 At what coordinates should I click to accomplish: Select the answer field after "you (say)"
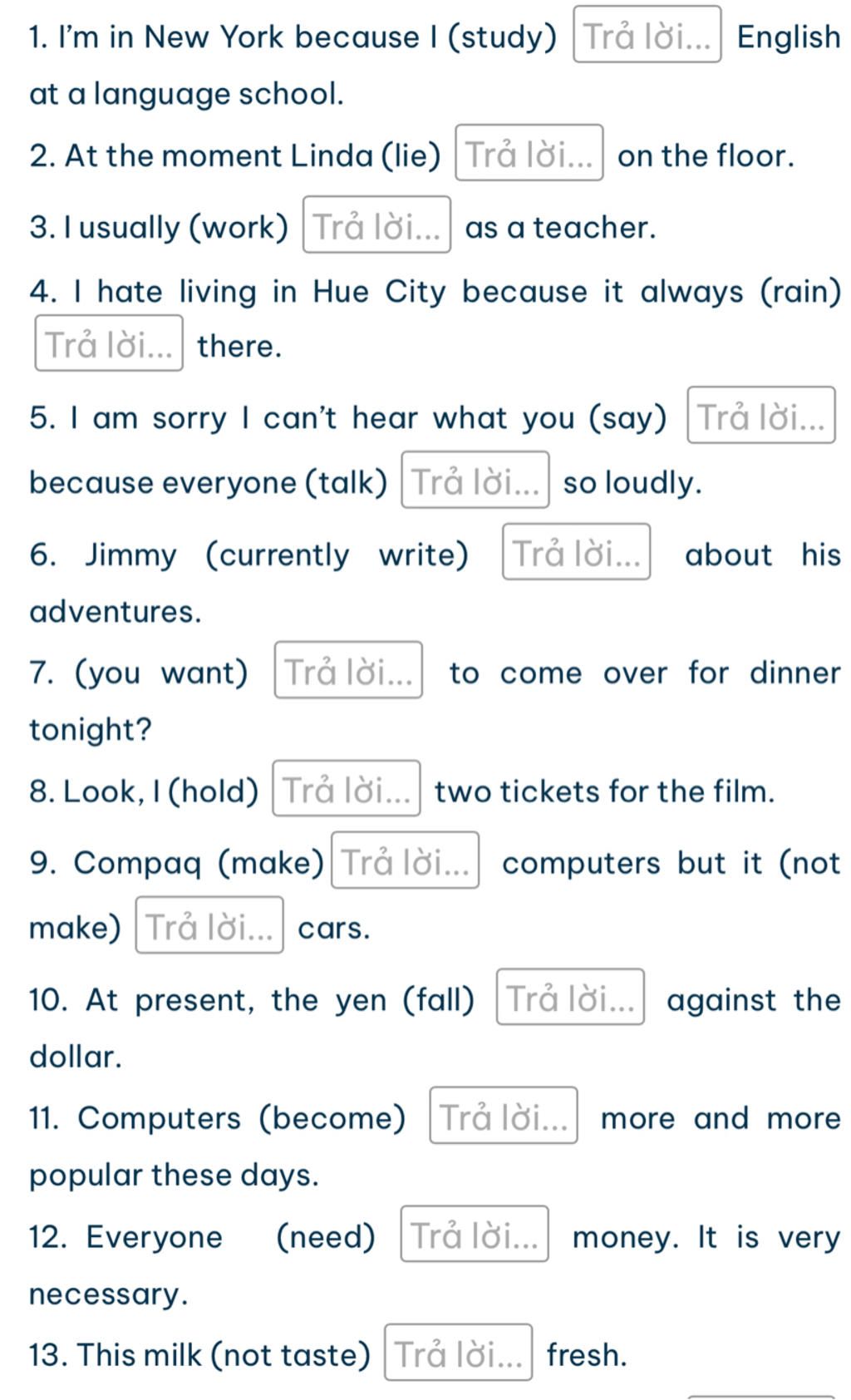[x=760, y=416]
